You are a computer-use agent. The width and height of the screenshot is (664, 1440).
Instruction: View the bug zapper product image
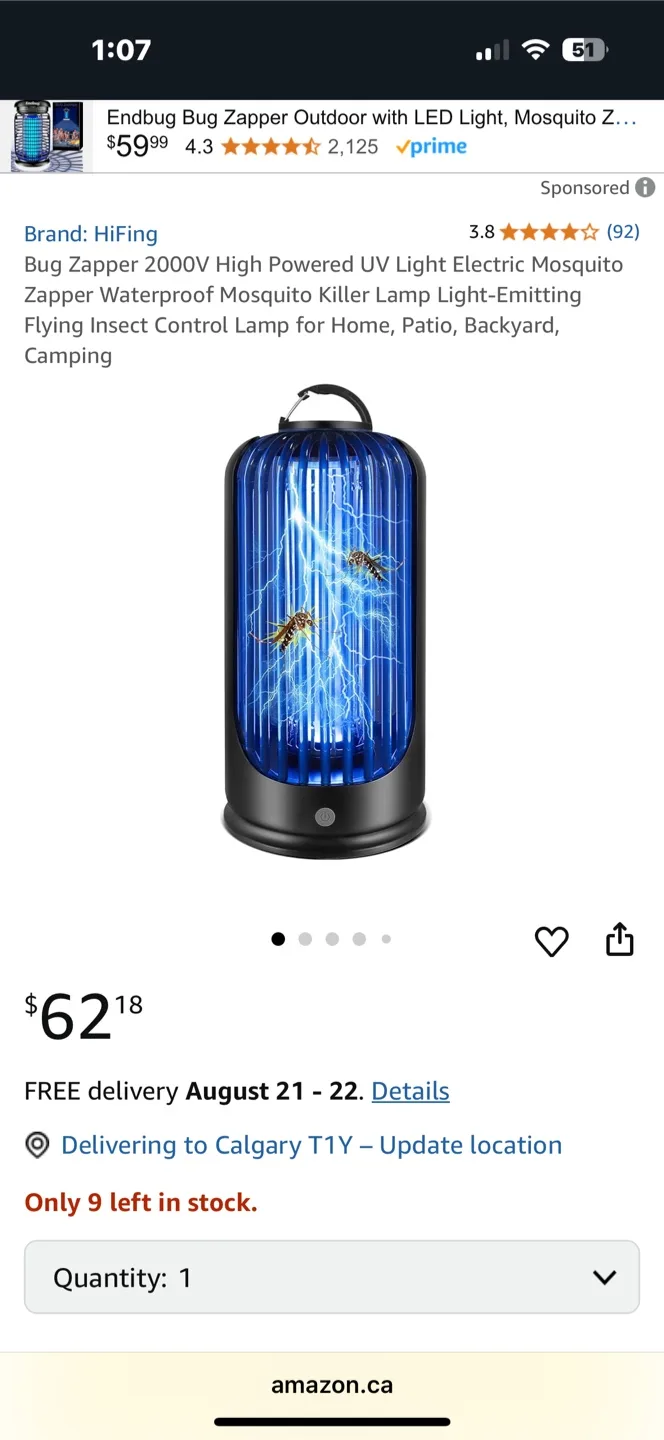point(326,622)
